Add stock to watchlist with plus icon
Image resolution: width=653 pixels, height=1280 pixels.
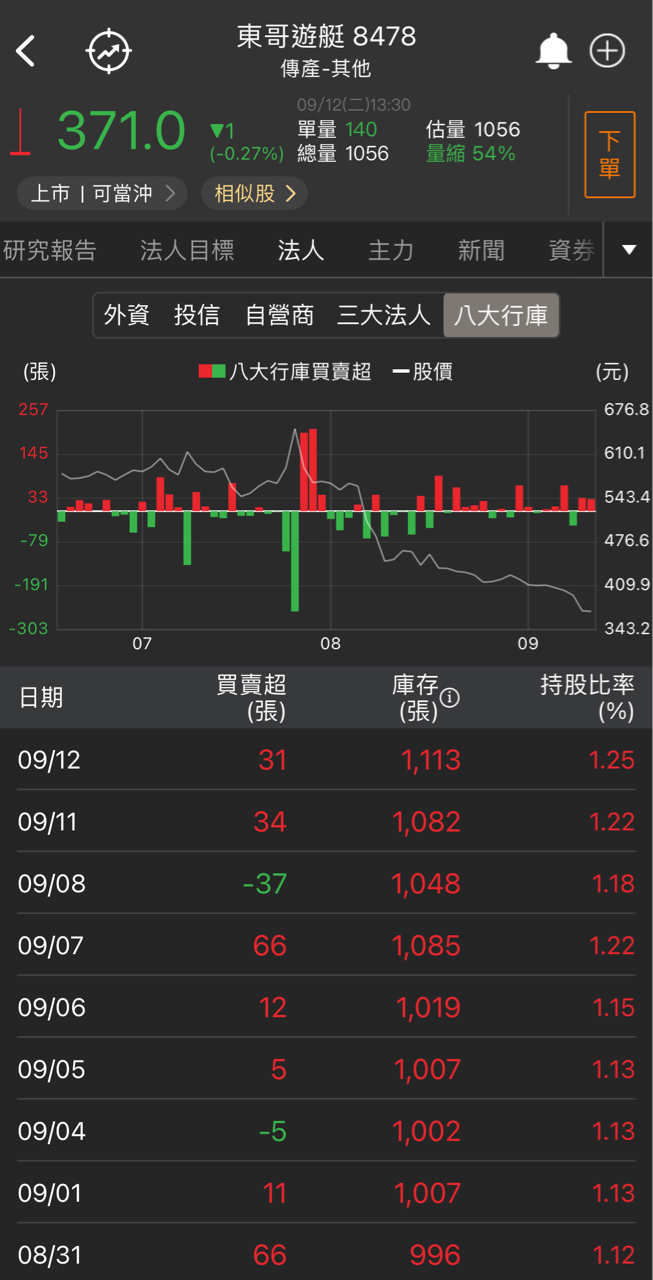pyautogui.click(x=607, y=51)
